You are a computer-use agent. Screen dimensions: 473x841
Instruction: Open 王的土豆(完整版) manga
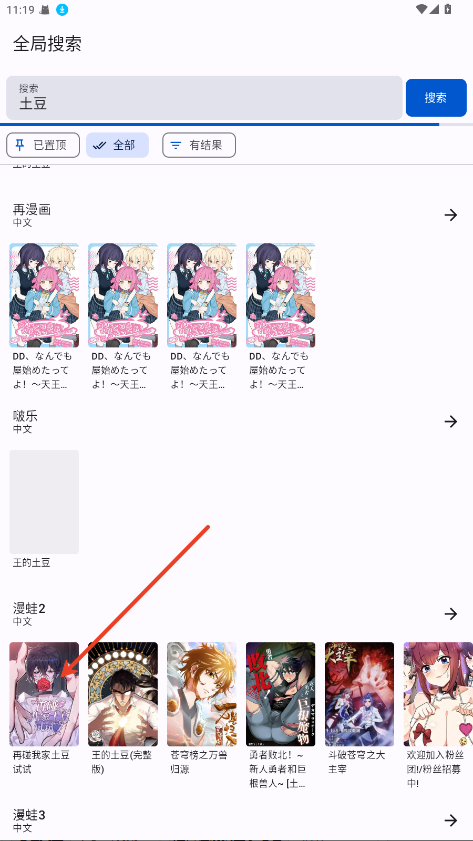pyautogui.click(x=123, y=709)
